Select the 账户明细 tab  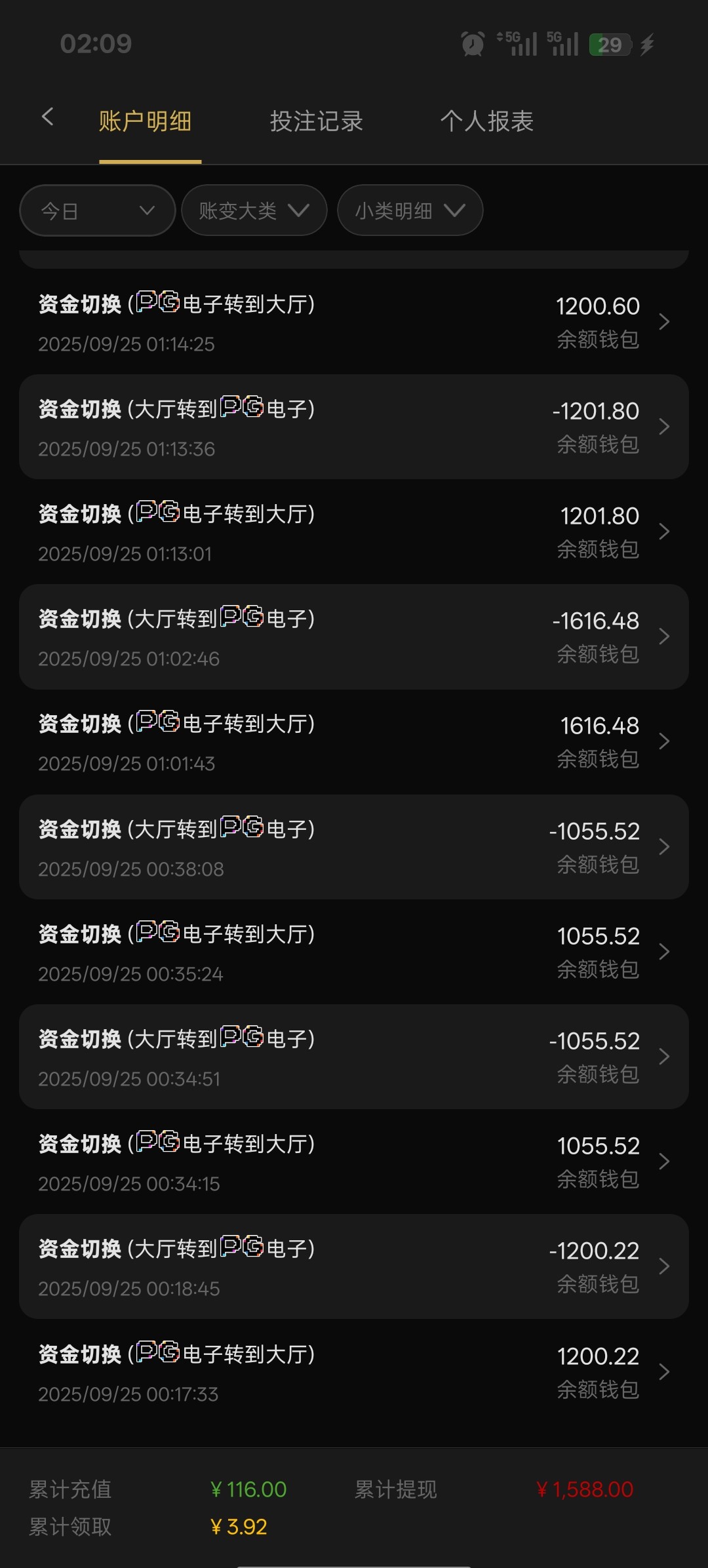145,121
